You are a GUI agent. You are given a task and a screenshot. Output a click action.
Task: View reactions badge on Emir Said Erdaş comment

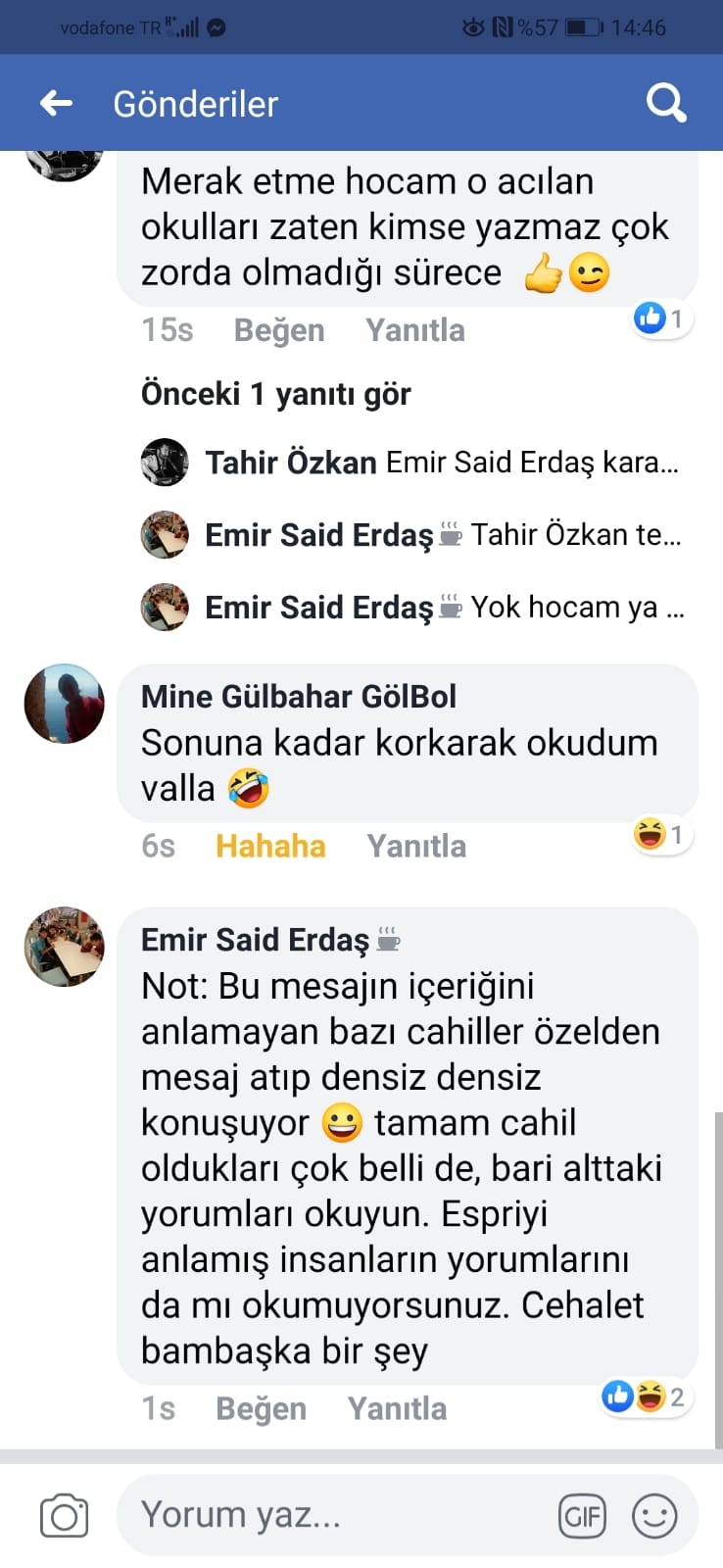[644, 1396]
